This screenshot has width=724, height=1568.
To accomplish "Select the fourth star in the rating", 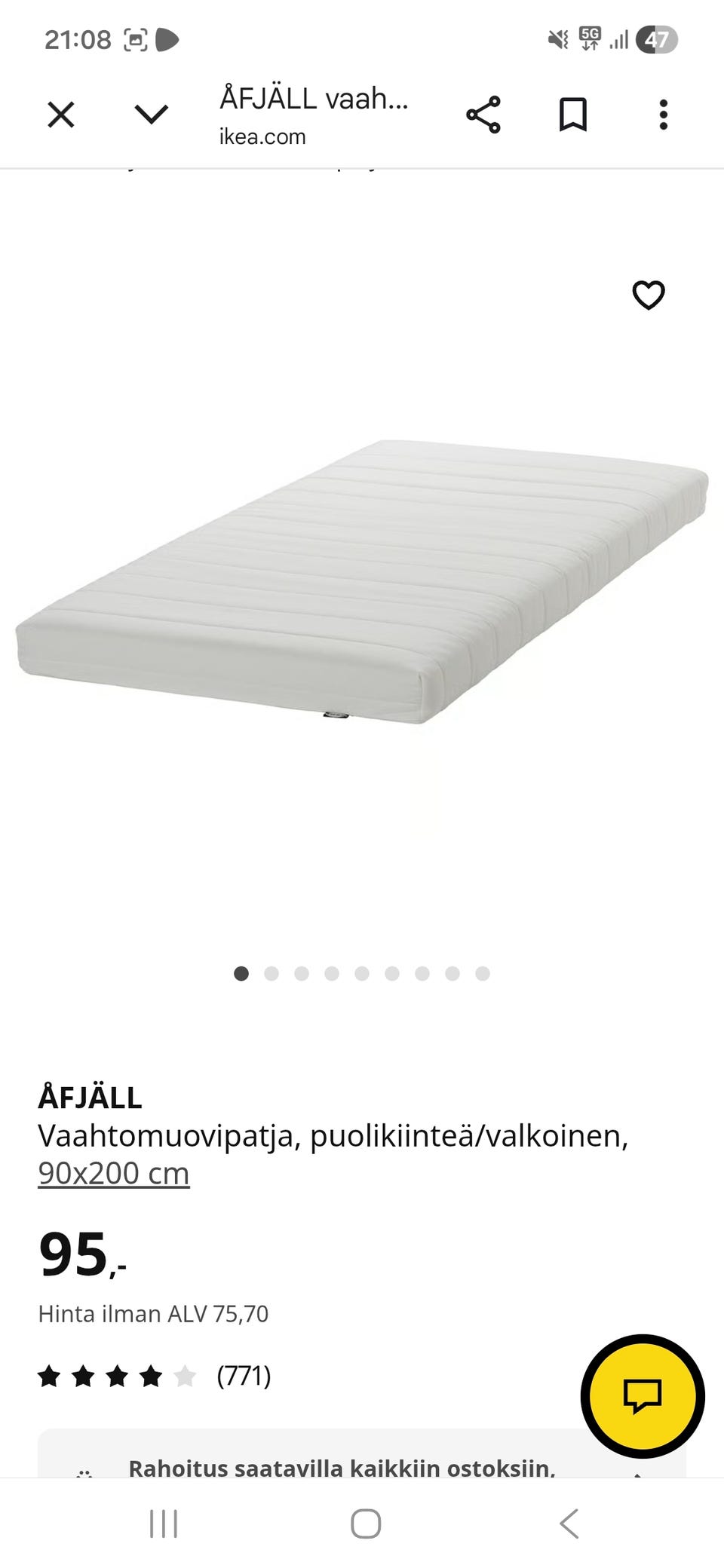I will tap(149, 1375).
